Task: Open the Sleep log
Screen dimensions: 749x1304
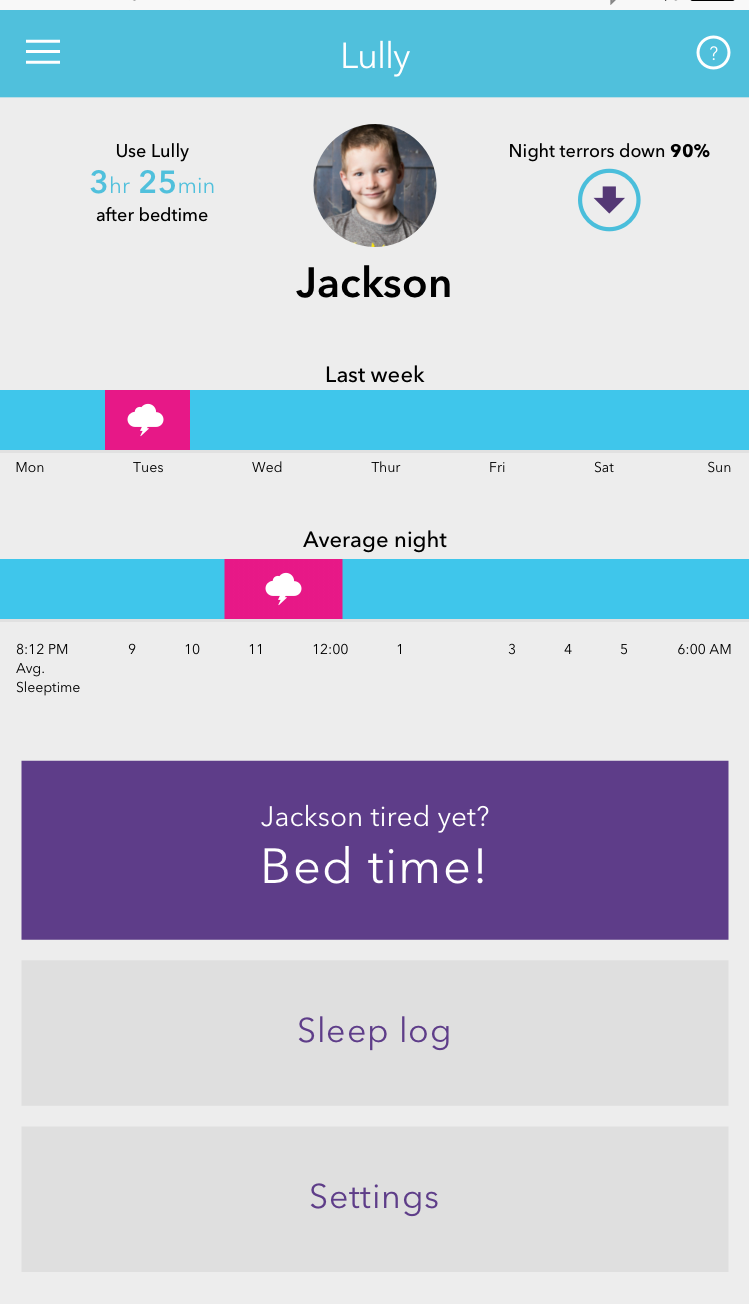Action: (x=375, y=1033)
